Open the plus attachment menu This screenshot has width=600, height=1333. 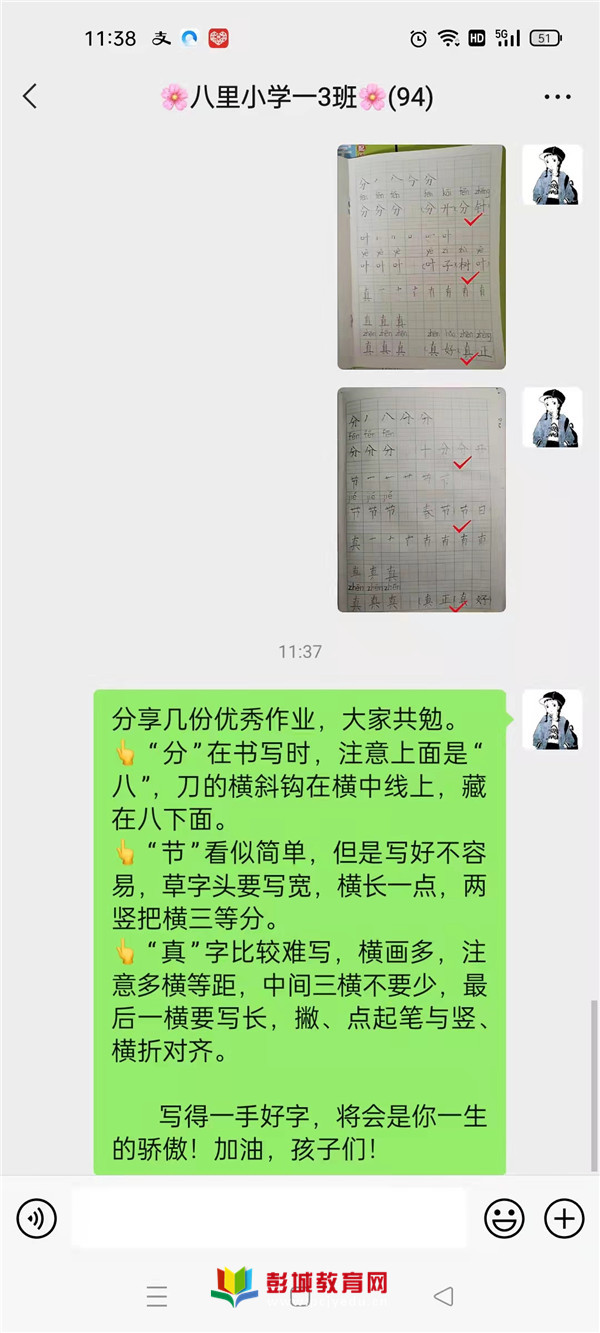point(564,1218)
